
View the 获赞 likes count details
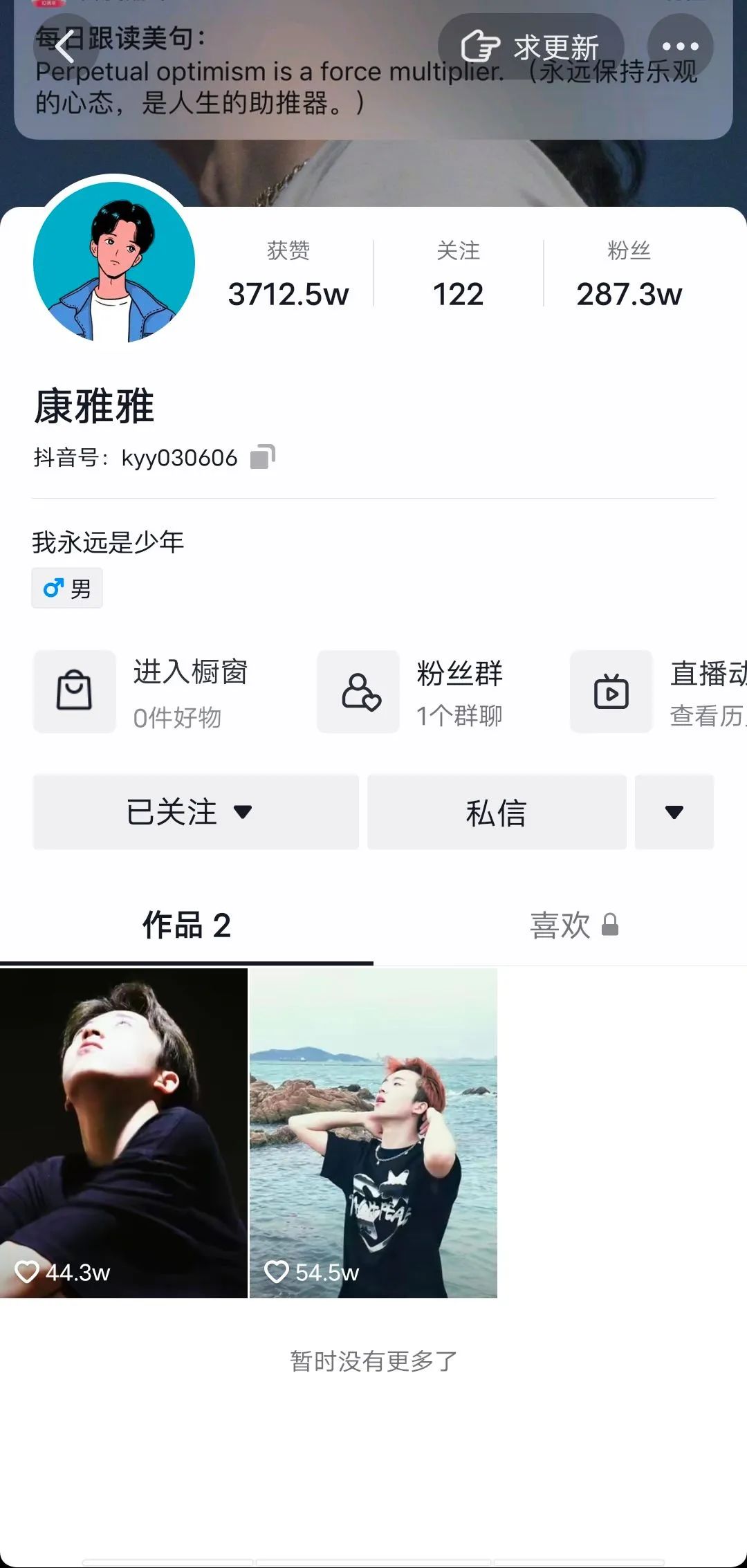tap(288, 275)
